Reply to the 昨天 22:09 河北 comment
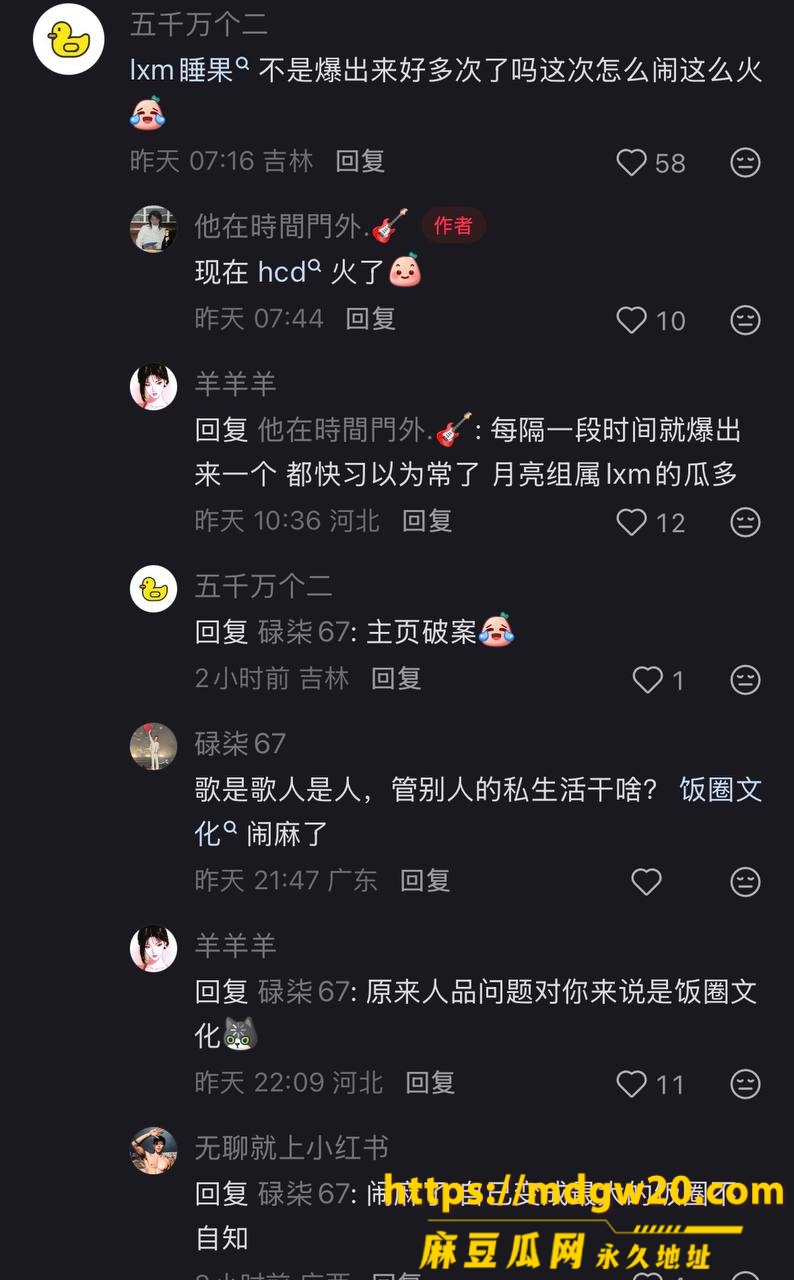 430,1083
